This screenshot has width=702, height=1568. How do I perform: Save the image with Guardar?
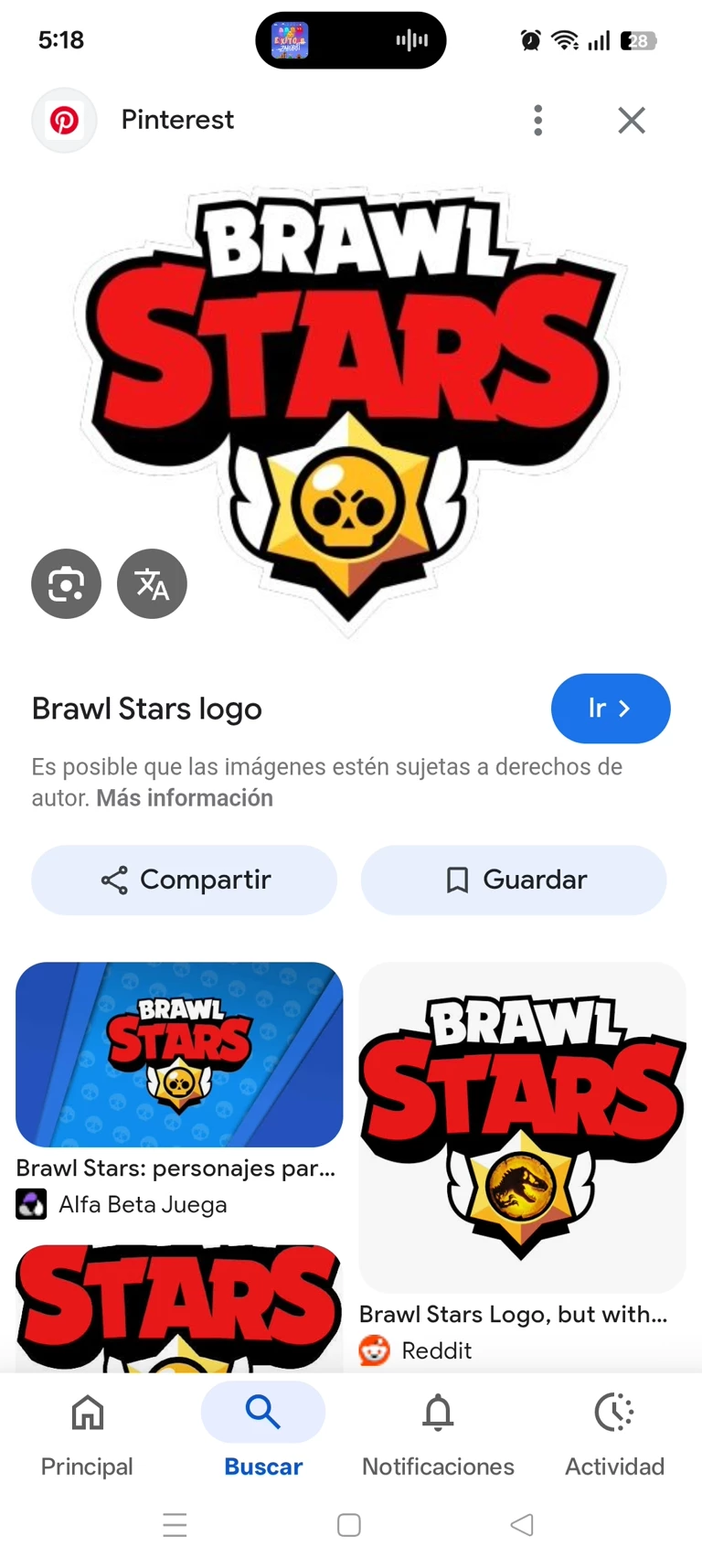(x=514, y=880)
